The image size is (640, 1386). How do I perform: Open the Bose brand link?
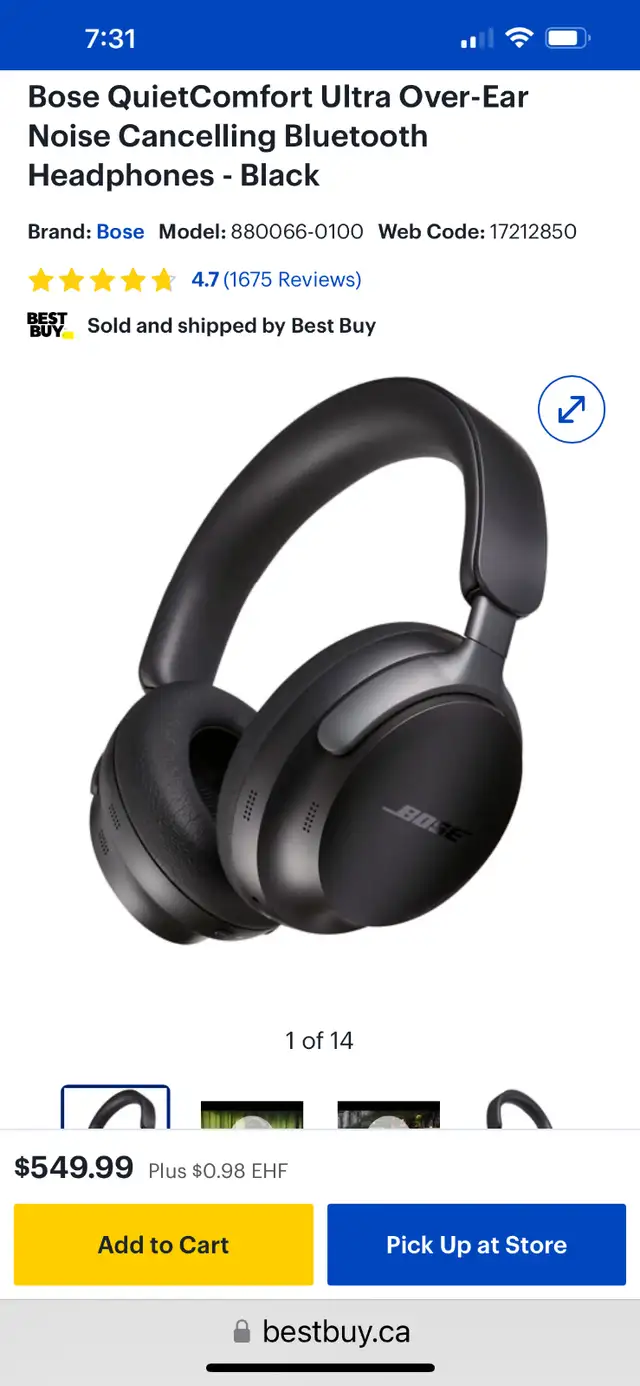coord(120,231)
